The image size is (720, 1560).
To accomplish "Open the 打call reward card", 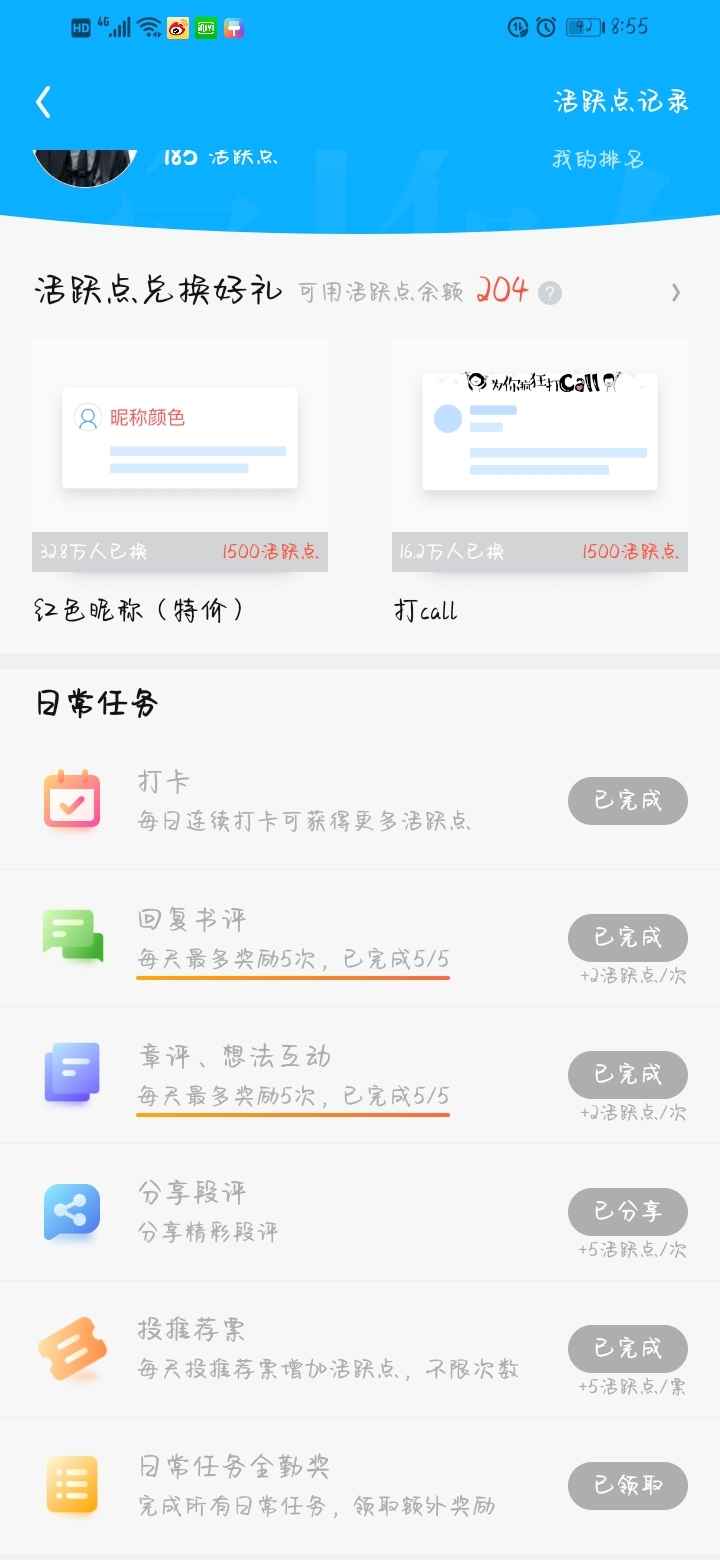I will (x=540, y=482).
